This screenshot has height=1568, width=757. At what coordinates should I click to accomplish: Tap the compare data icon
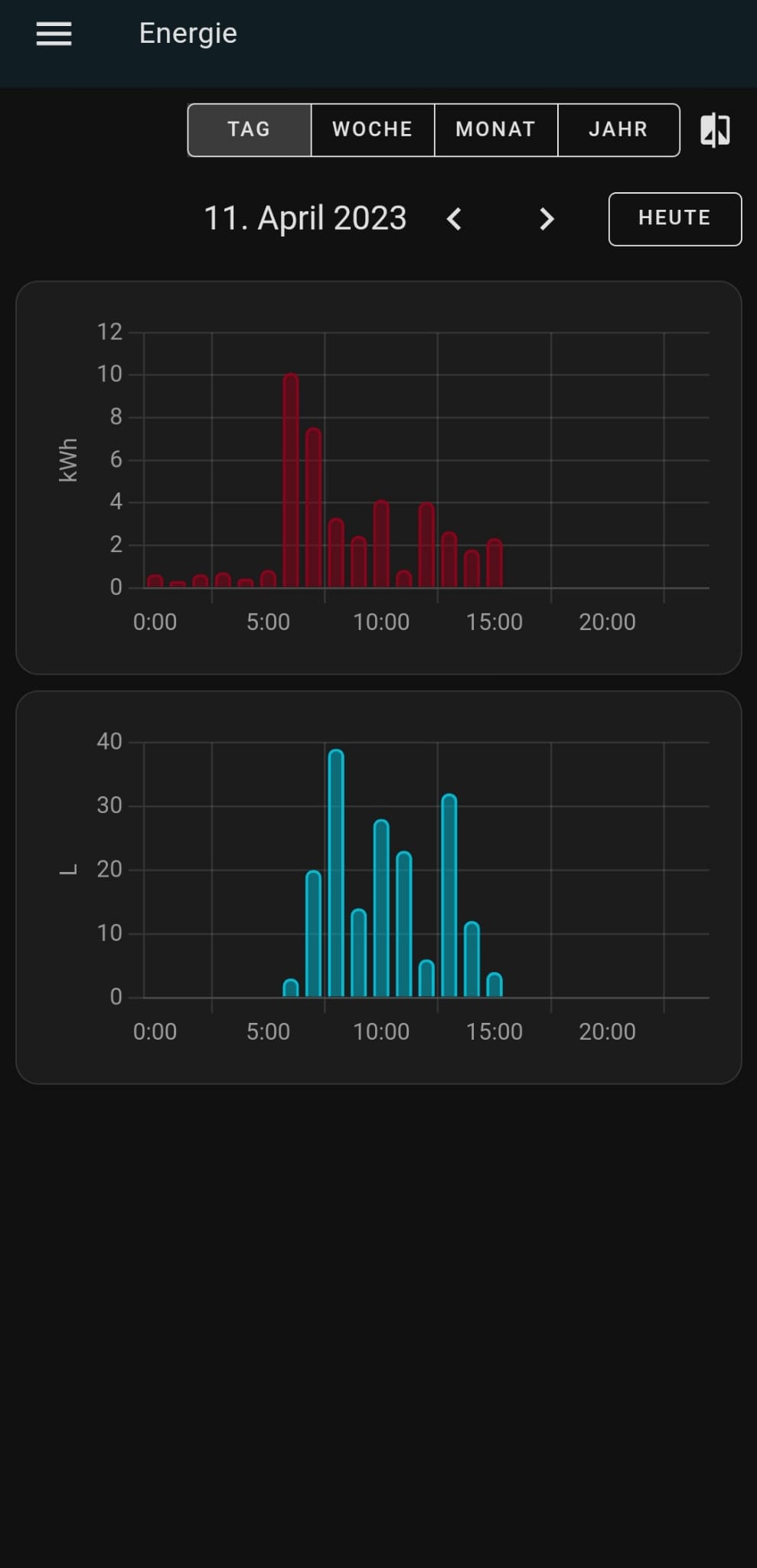[x=716, y=130]
